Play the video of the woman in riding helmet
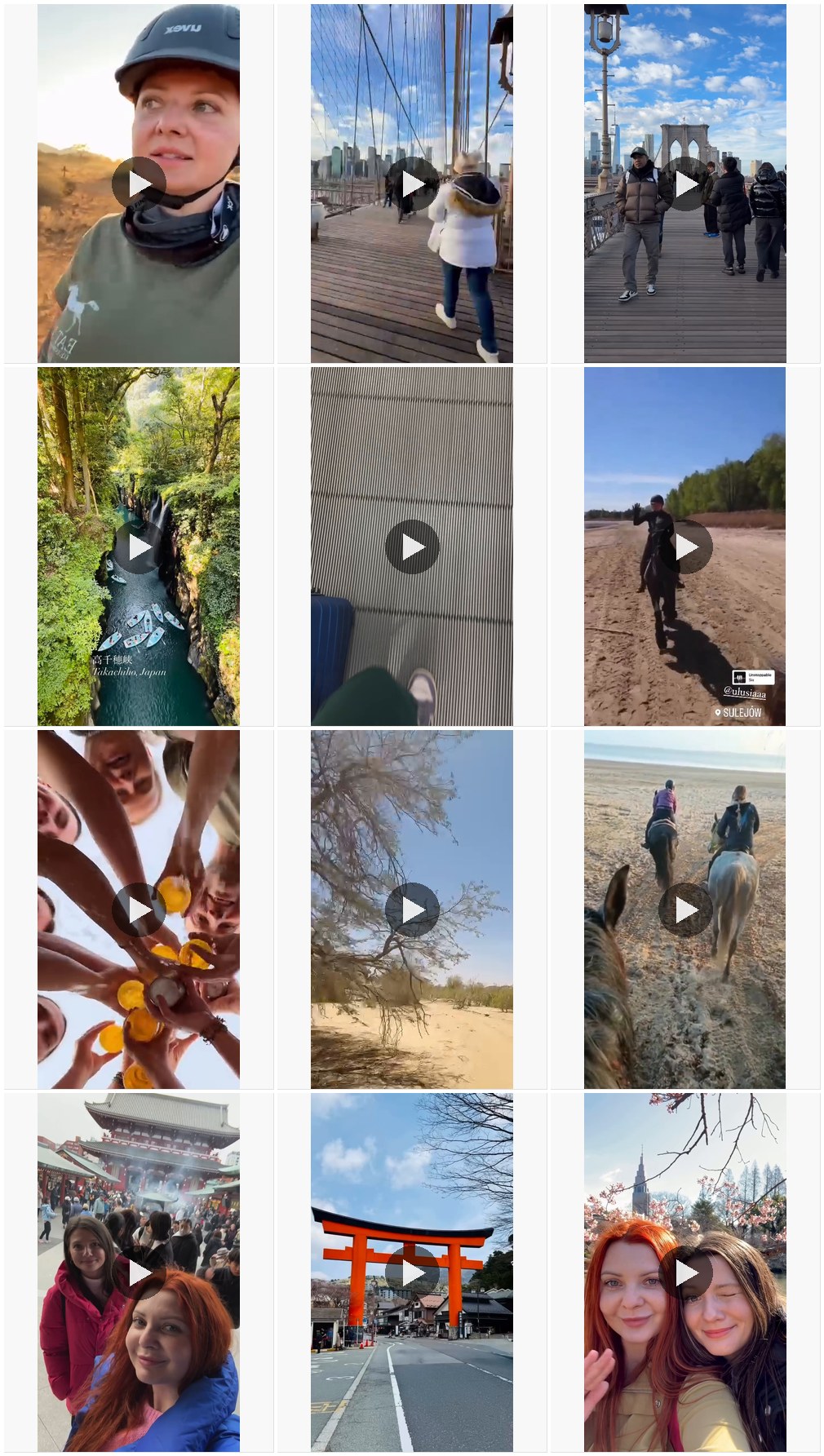This screenshot has width=824, height=1456. (x=139, y=184)
